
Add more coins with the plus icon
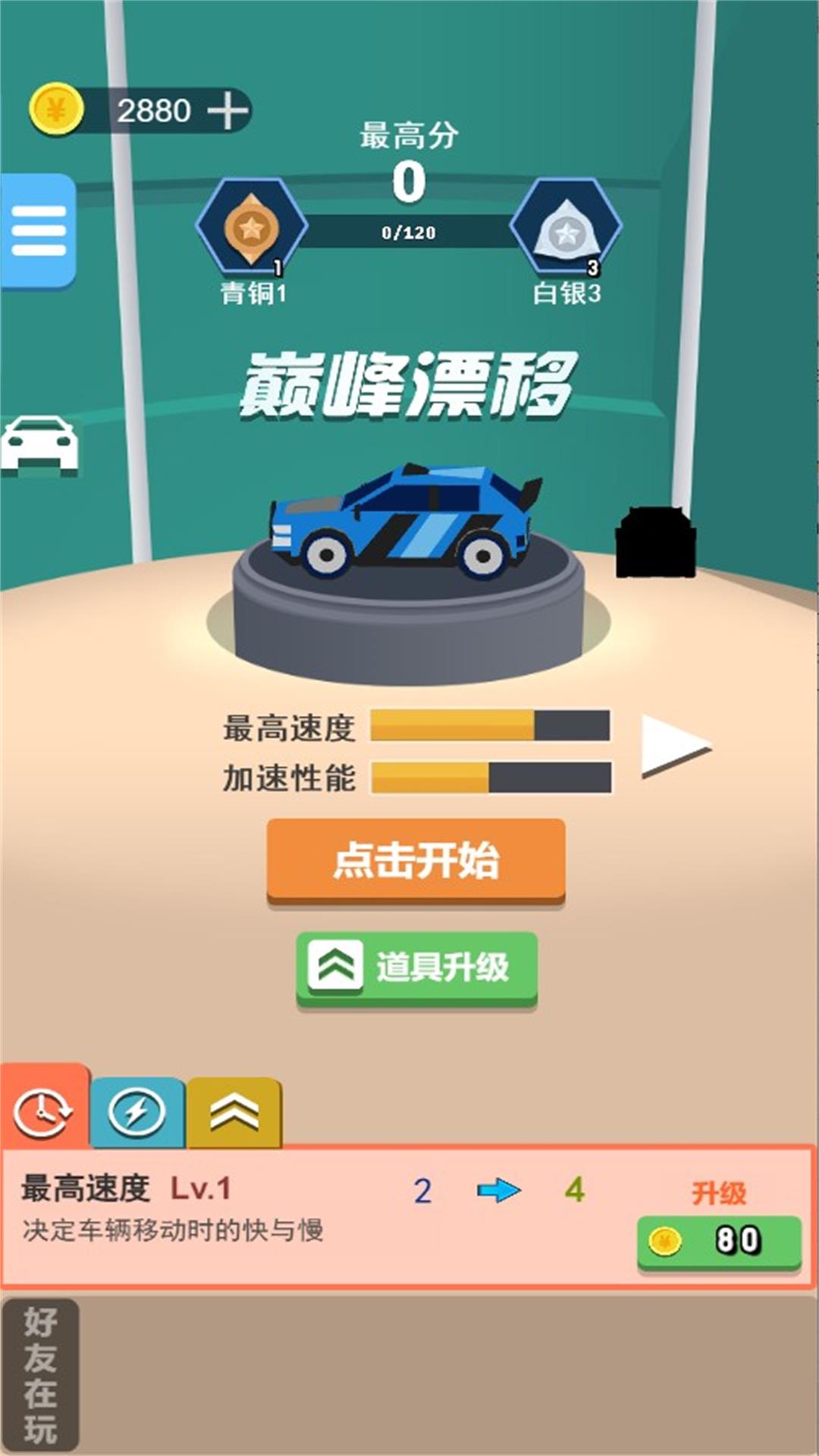pos(227,112)
